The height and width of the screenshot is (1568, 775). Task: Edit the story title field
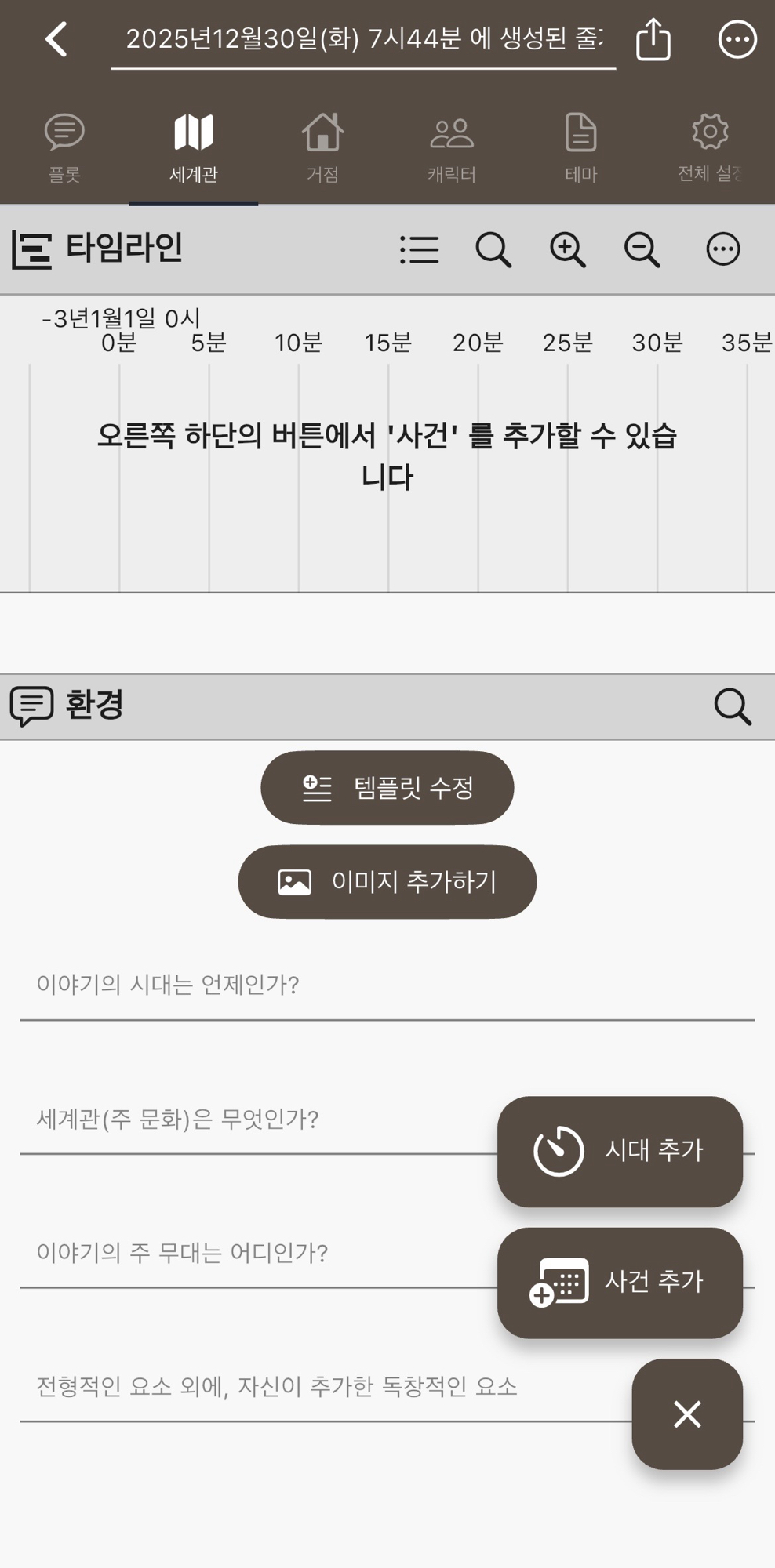(x=363, y=39)
